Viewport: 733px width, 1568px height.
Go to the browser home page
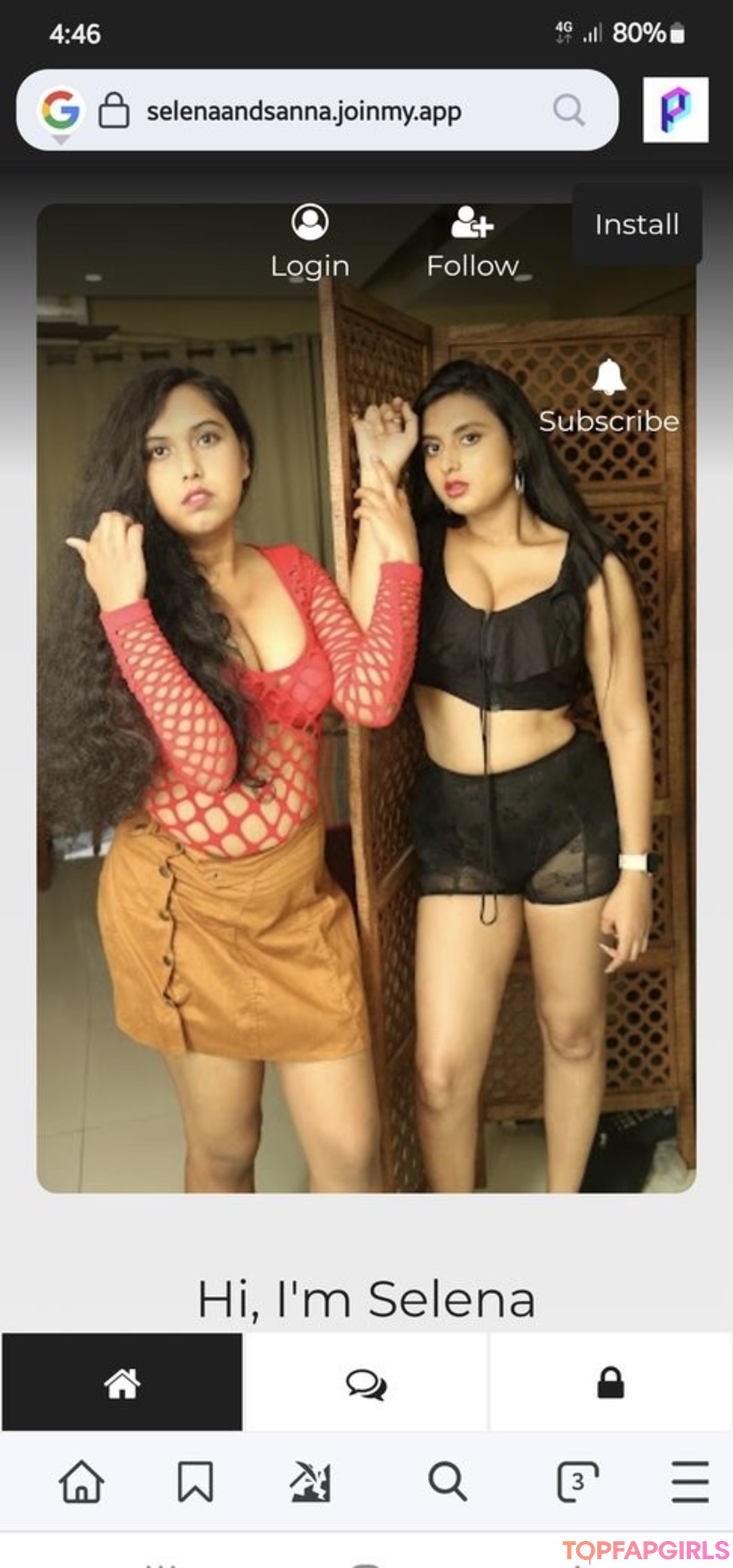(81, 1481)
